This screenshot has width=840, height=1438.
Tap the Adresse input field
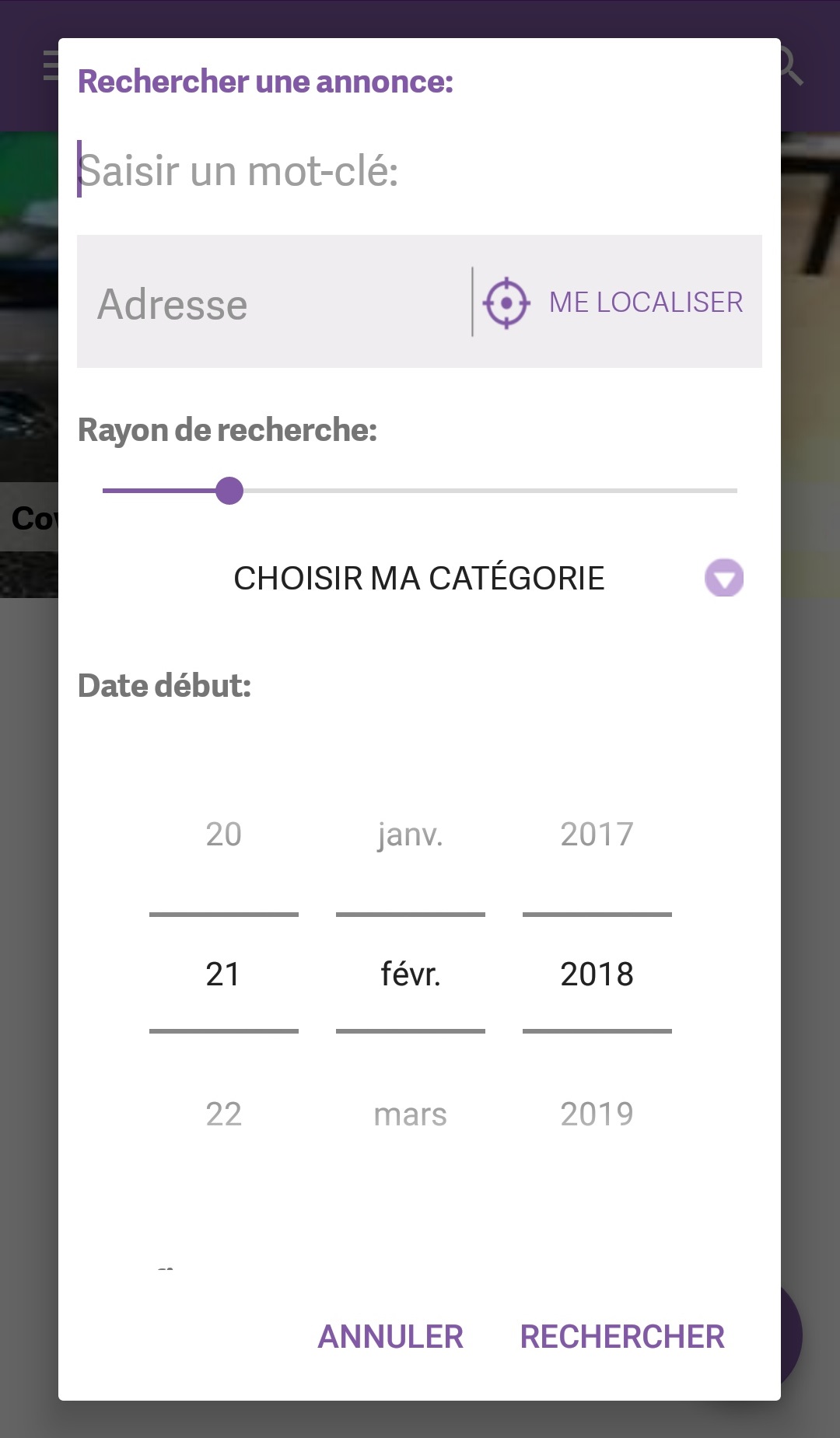[272, 303]
